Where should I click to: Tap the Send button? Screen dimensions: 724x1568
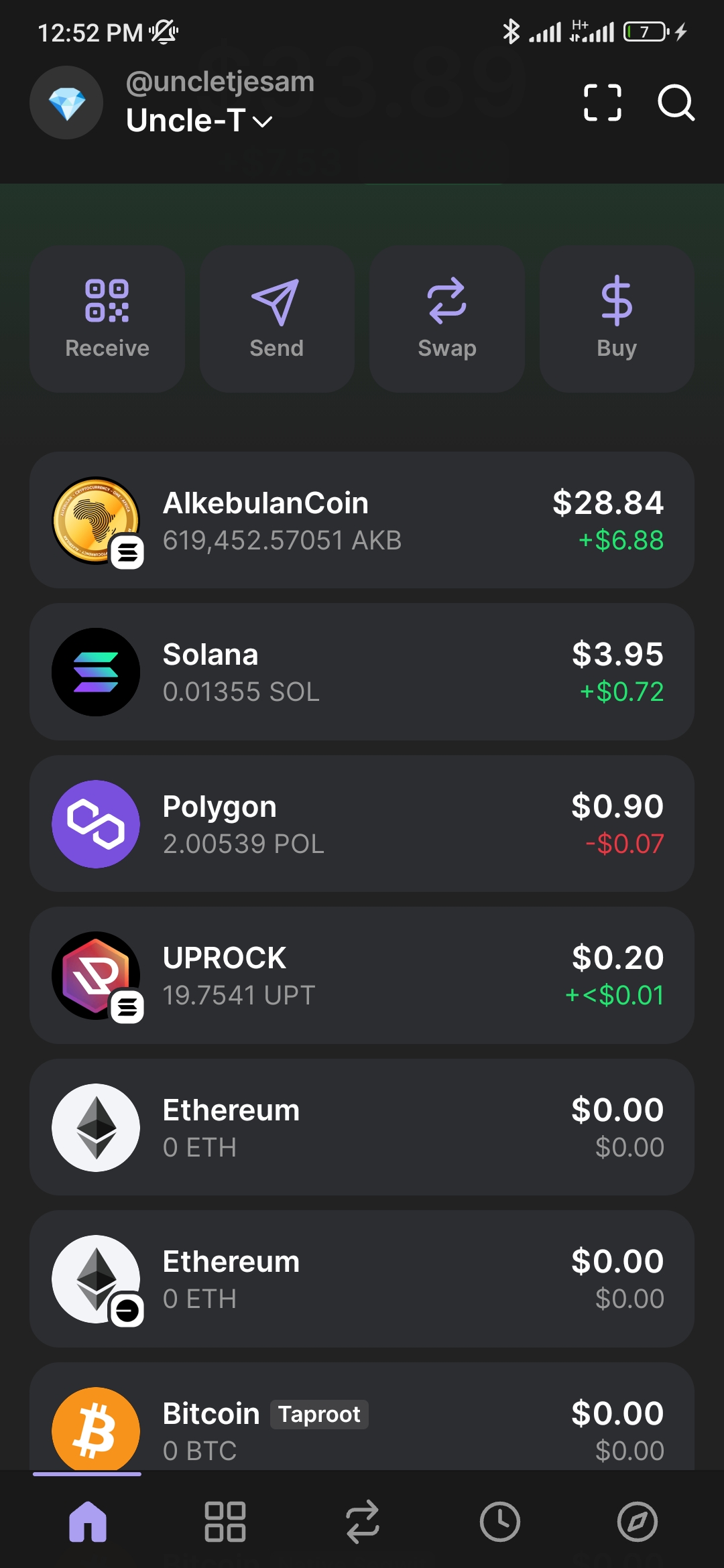277,319
